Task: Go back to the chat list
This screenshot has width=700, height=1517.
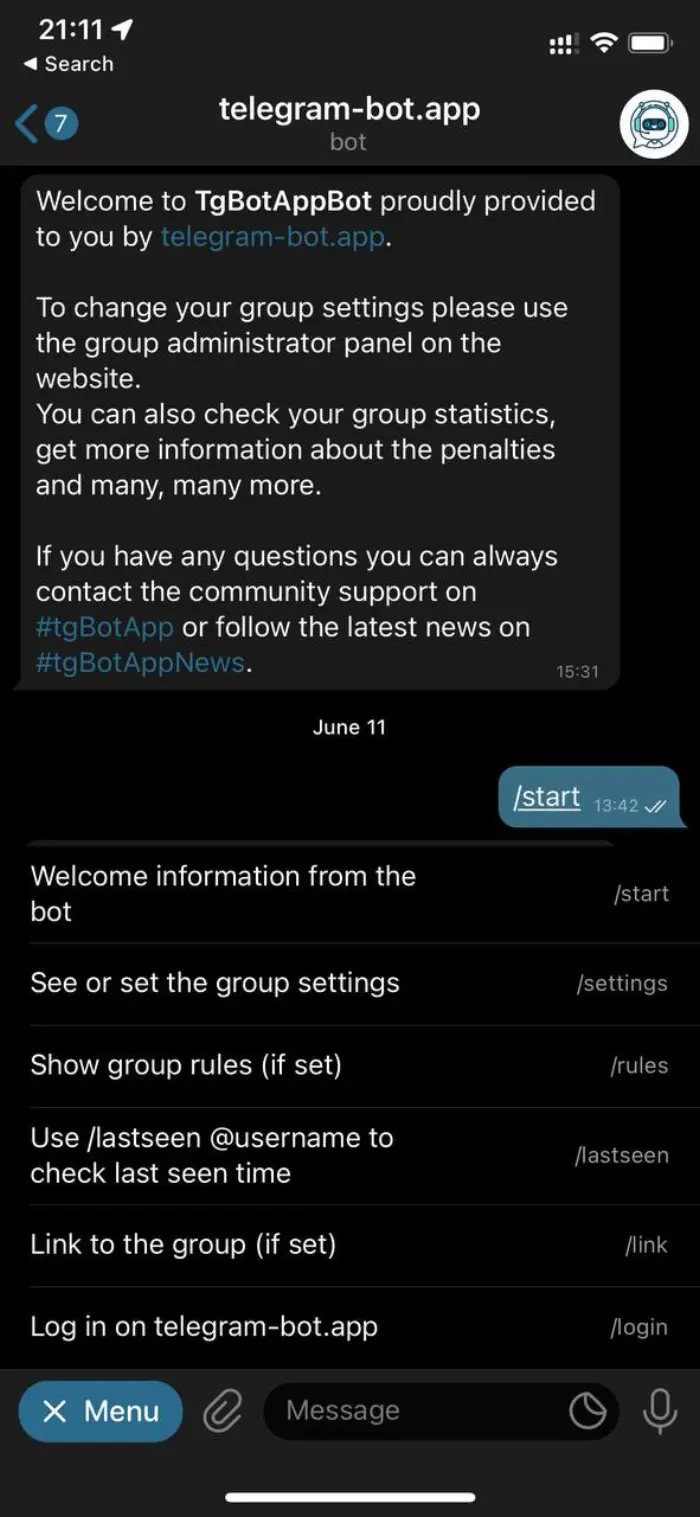Action: (46, 124)
